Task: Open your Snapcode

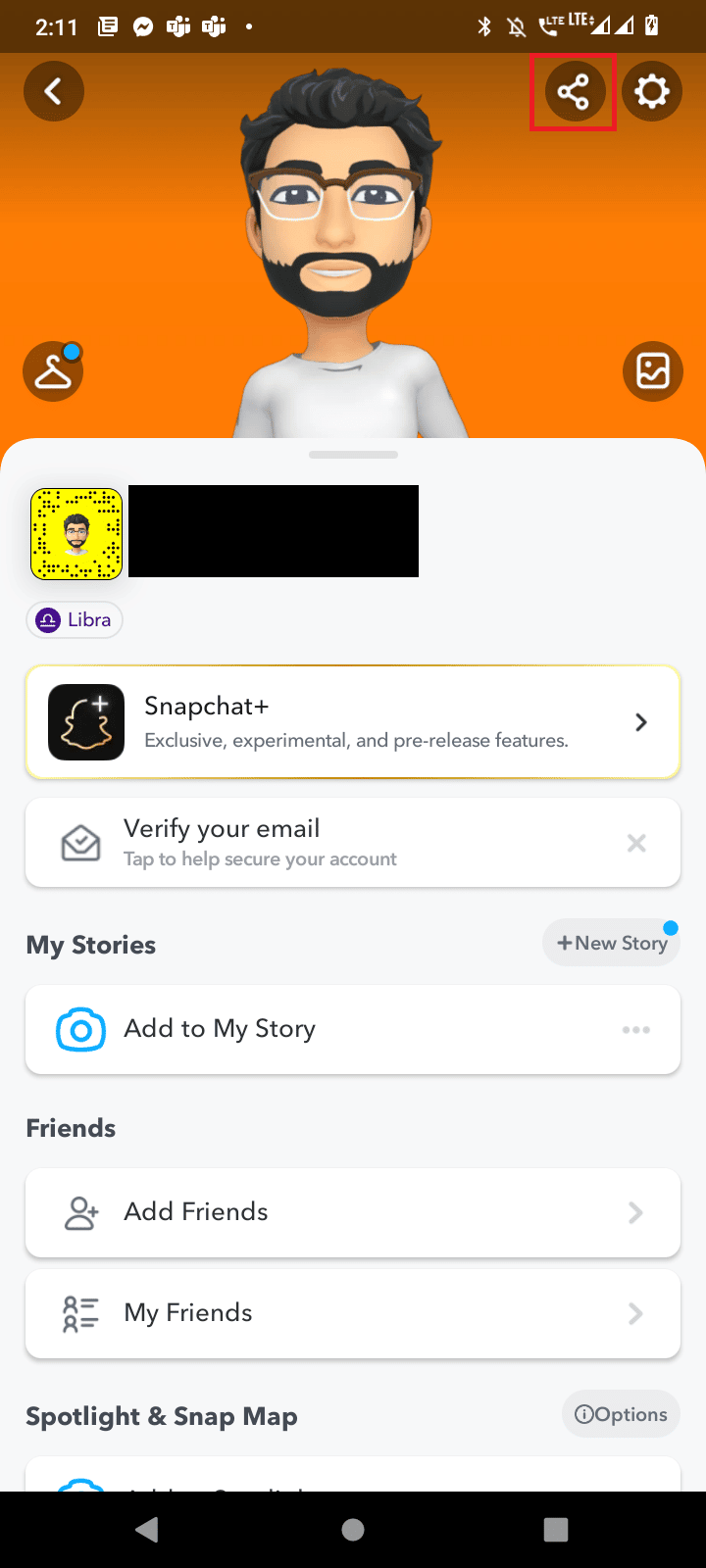Action: pos(76,534)
